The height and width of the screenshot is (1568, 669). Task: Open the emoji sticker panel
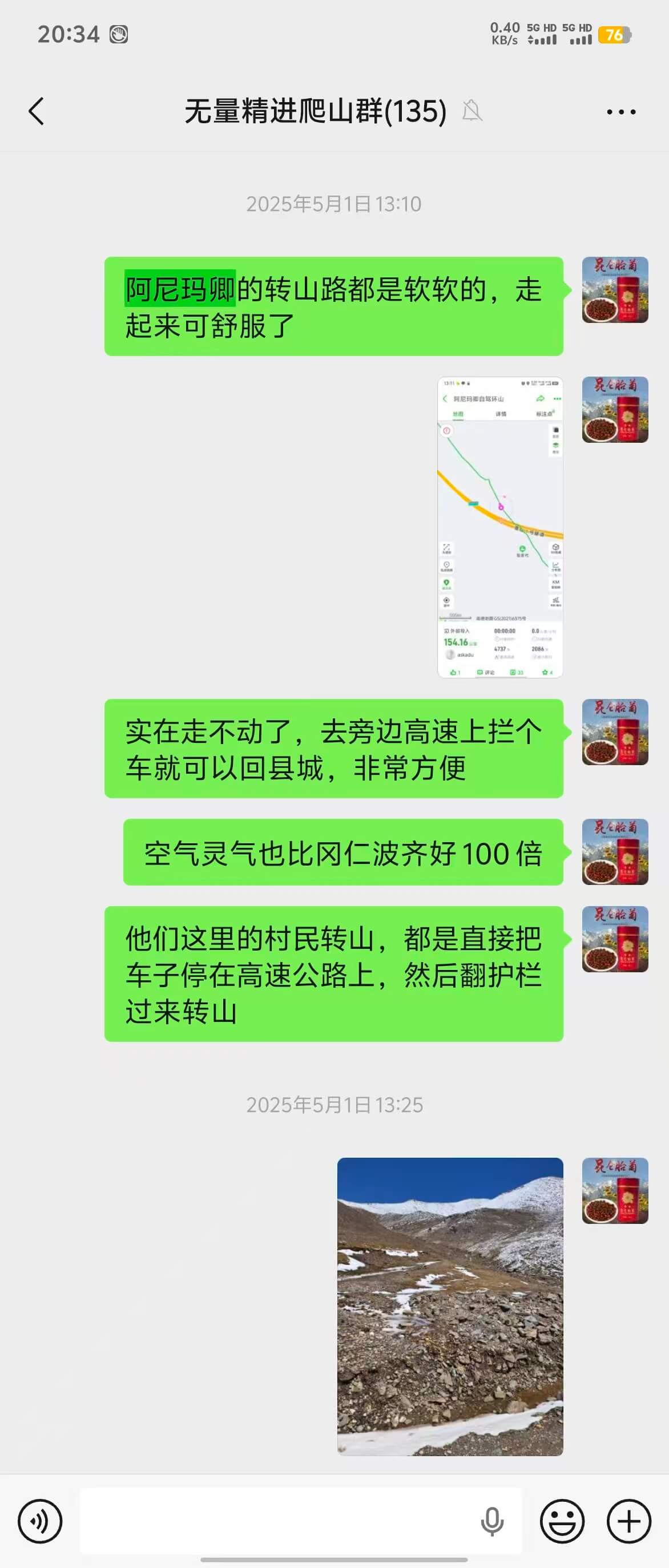(562, 1521)
